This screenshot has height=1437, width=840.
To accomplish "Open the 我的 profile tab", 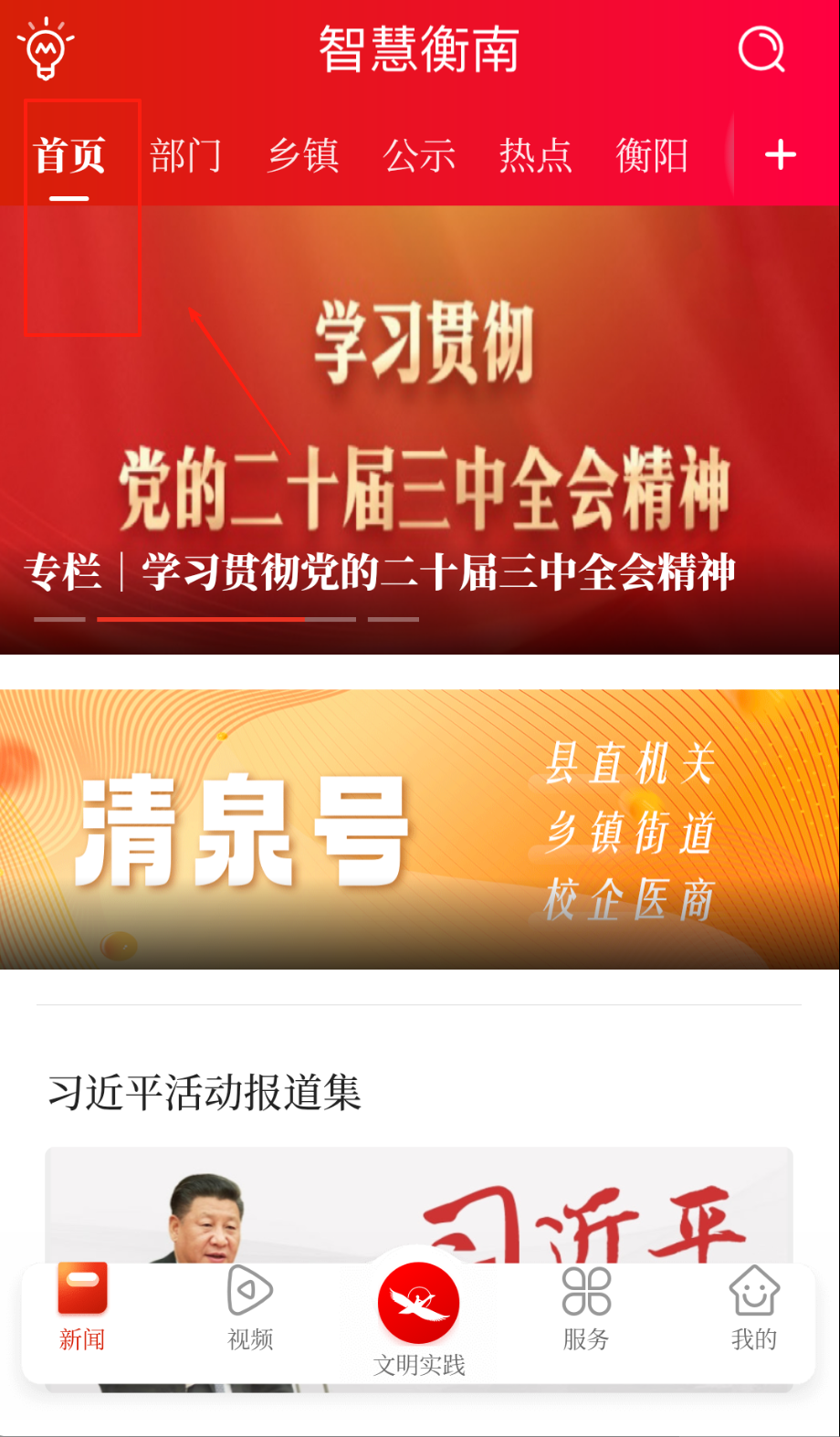I will click(754, 1306).
